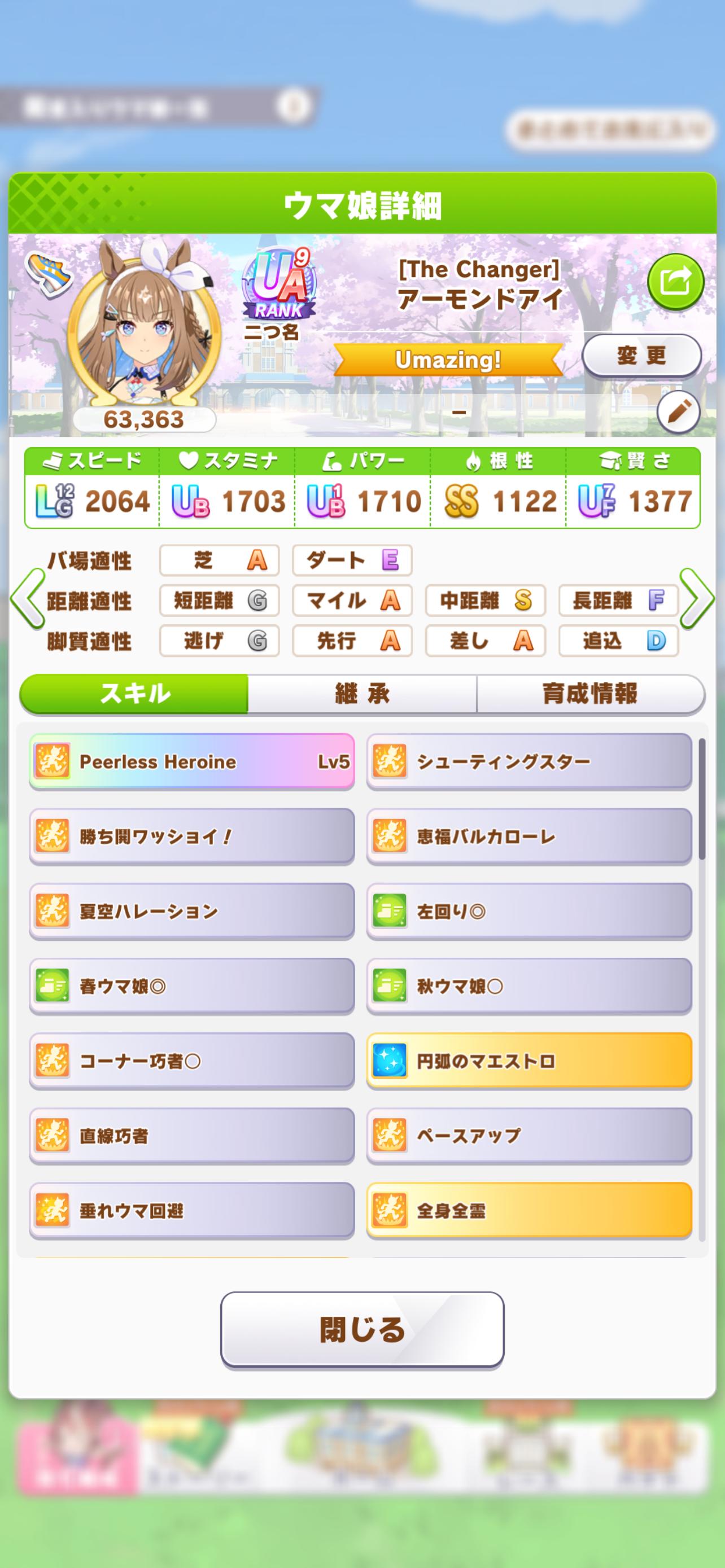Share this Umamusume's details
Image resolution: width=725 pixels, height=1568 pixels.
(x=675, y=281)
